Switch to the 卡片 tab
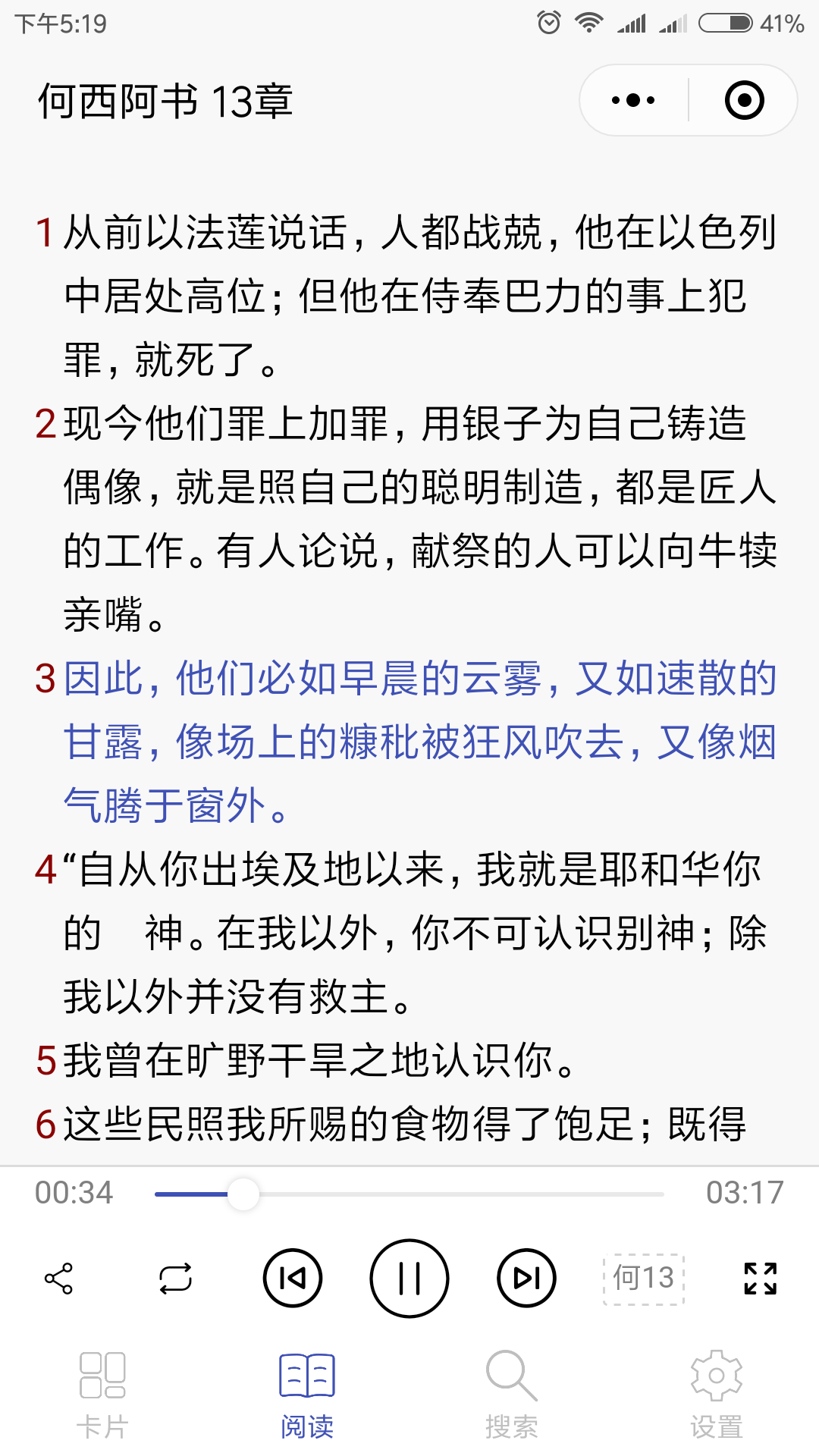This screenshot has height=1456, width=819. point(102,1395)
